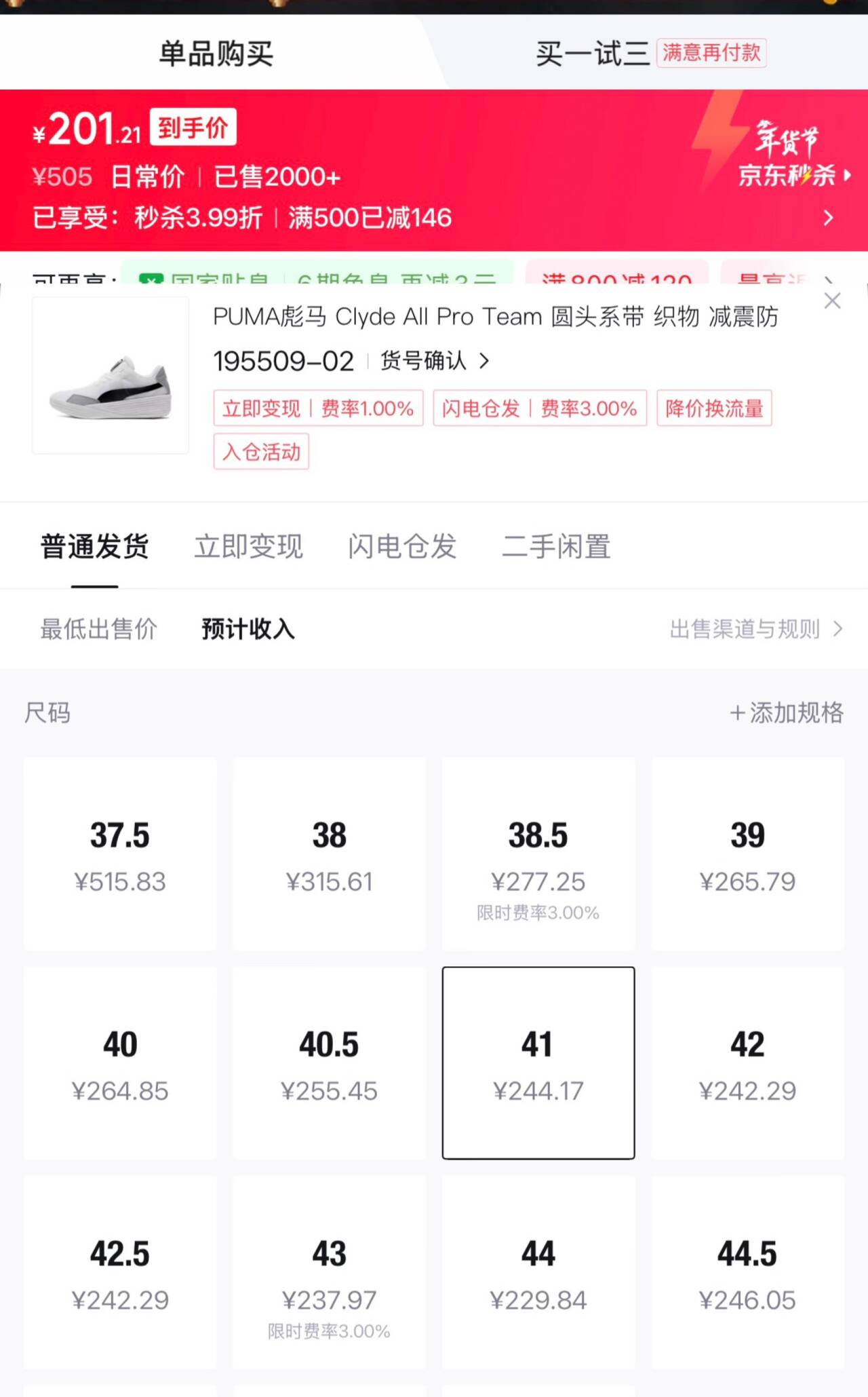Select size 44 at ¥229.84
868x1397 pixels.
pos(538,1272)
